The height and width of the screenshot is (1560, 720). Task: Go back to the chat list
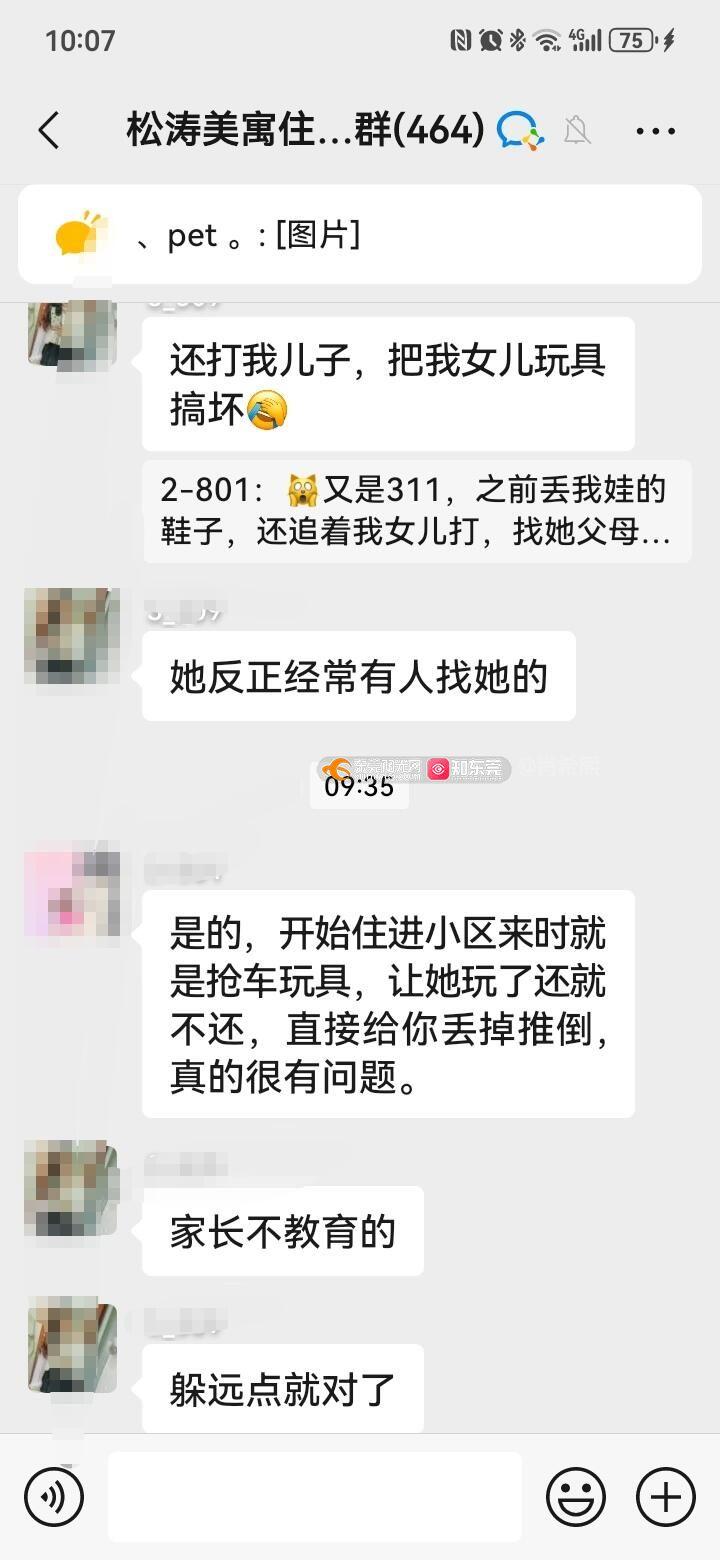[x=48, y=131]
